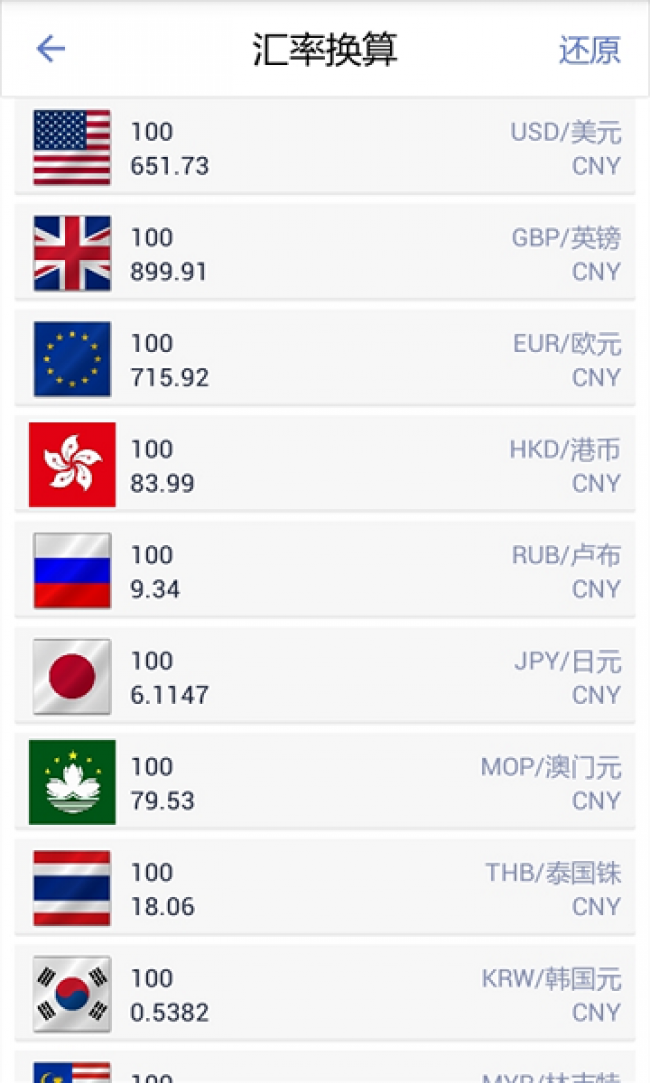Tap the JPY/日元 row
Screen dimensions: 650x1083
coord(325,676)
